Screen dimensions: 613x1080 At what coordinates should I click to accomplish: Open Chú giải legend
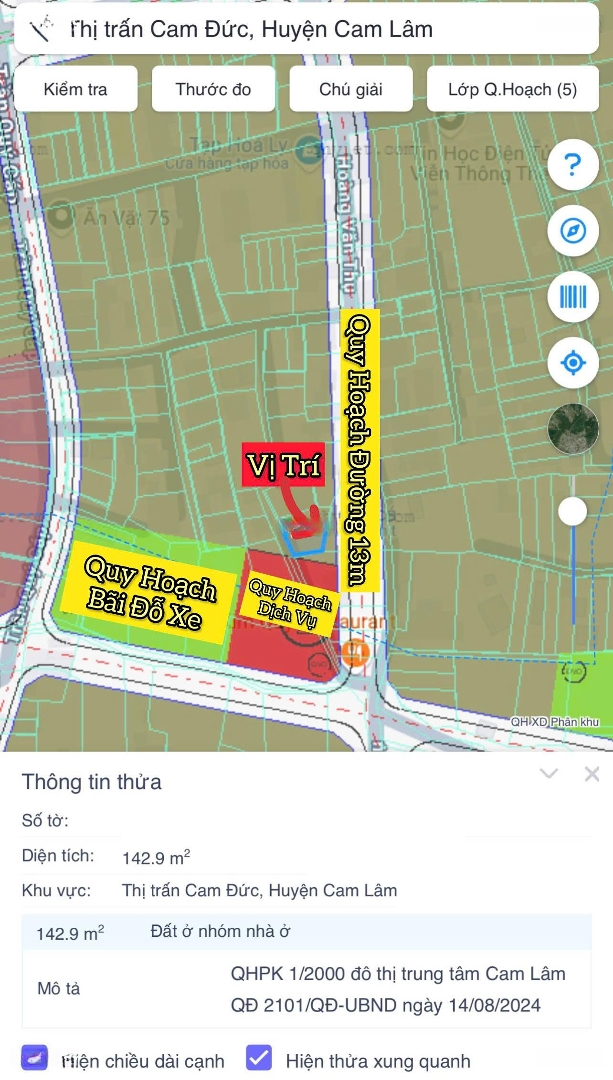point(351,89)
